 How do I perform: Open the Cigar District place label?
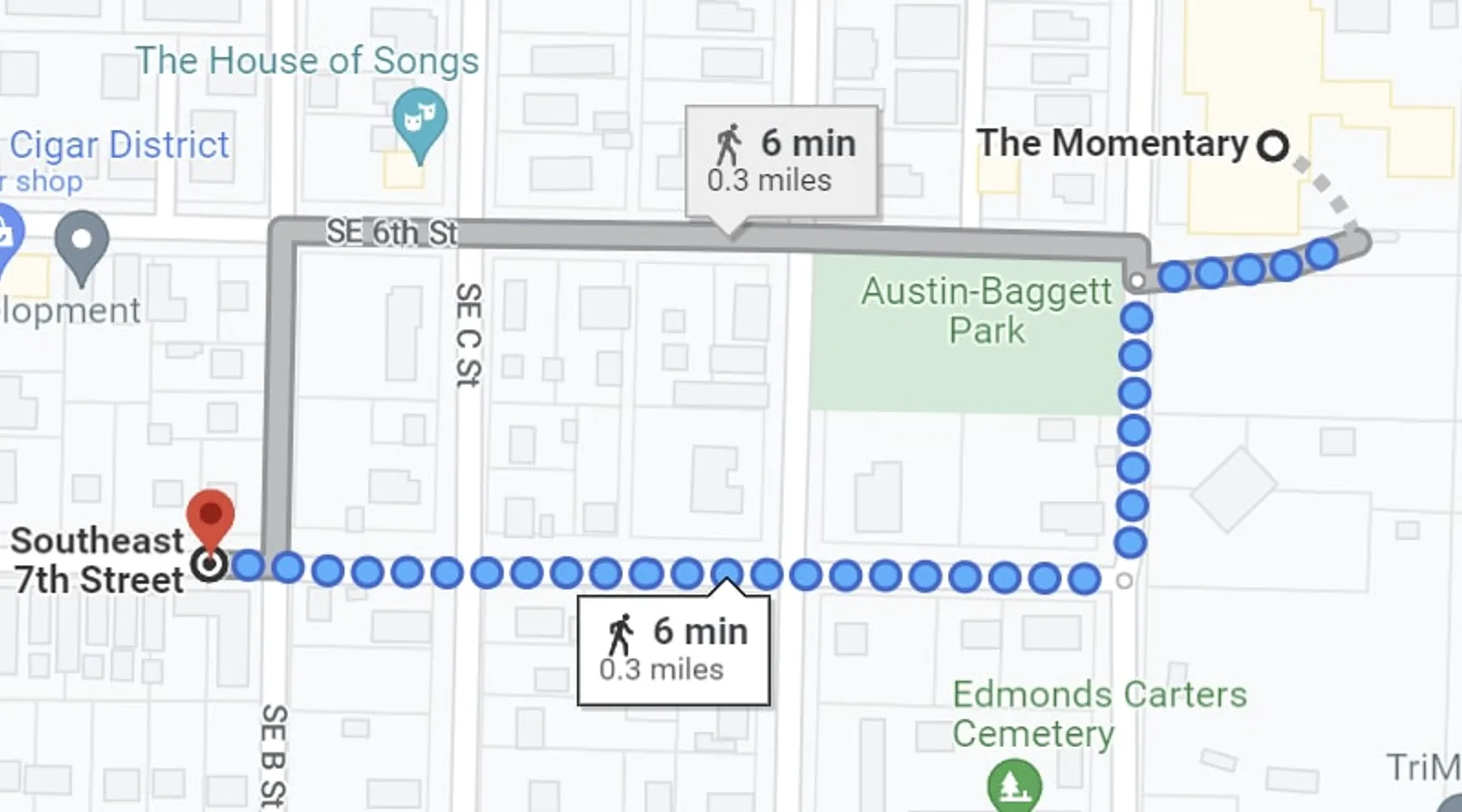(x=119, y=145)
